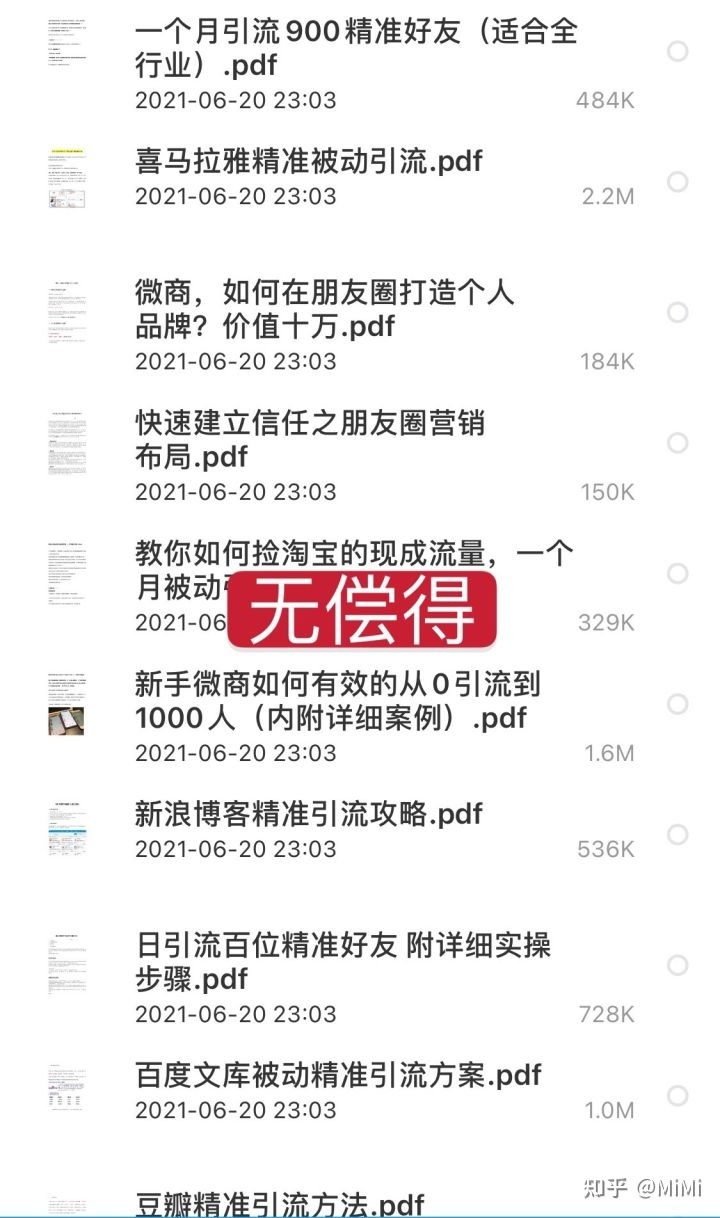Open 百度文库被动精准引流方案.pdf
The height and width of the screenshot is (1218, 720).
tap(338, 1076)
